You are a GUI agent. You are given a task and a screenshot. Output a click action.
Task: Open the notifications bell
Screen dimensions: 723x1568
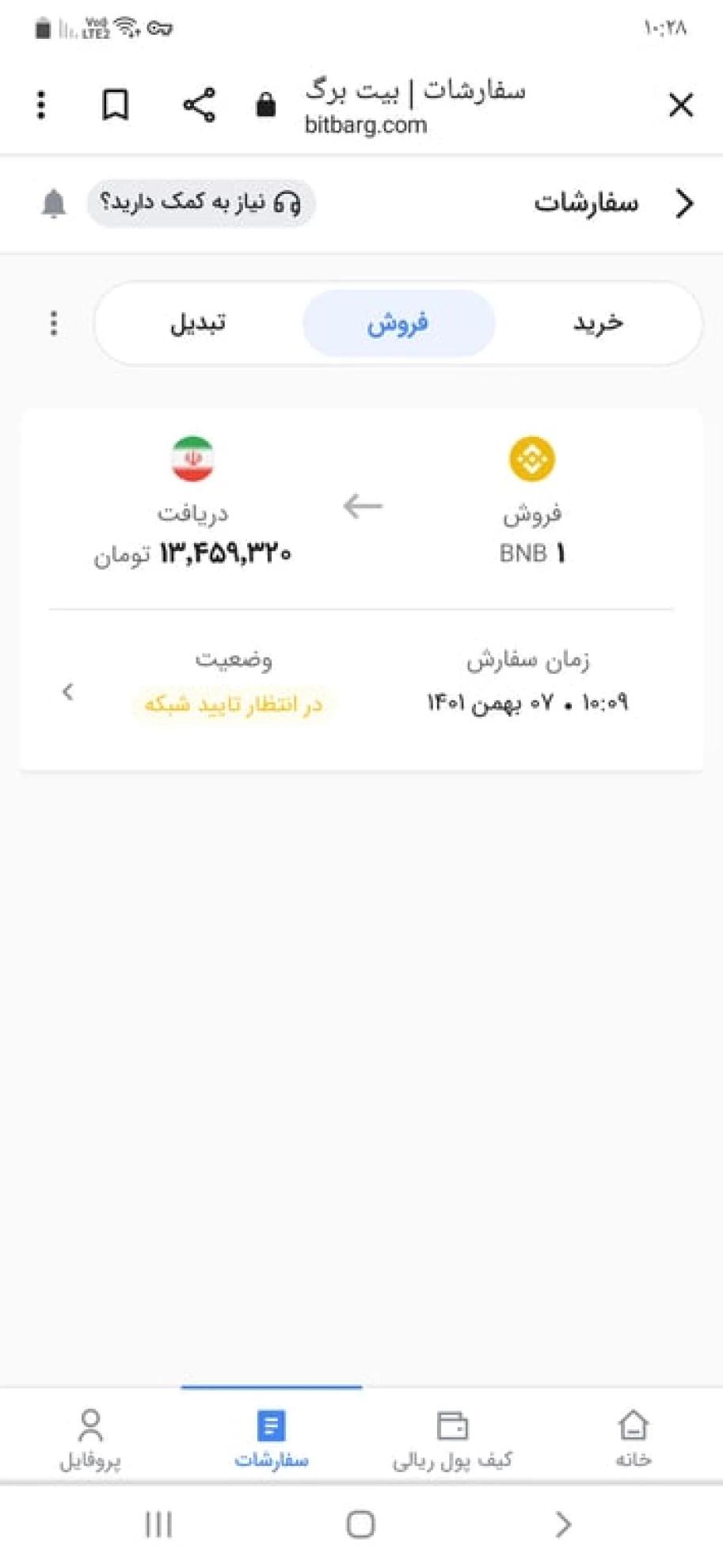point(54,204)
